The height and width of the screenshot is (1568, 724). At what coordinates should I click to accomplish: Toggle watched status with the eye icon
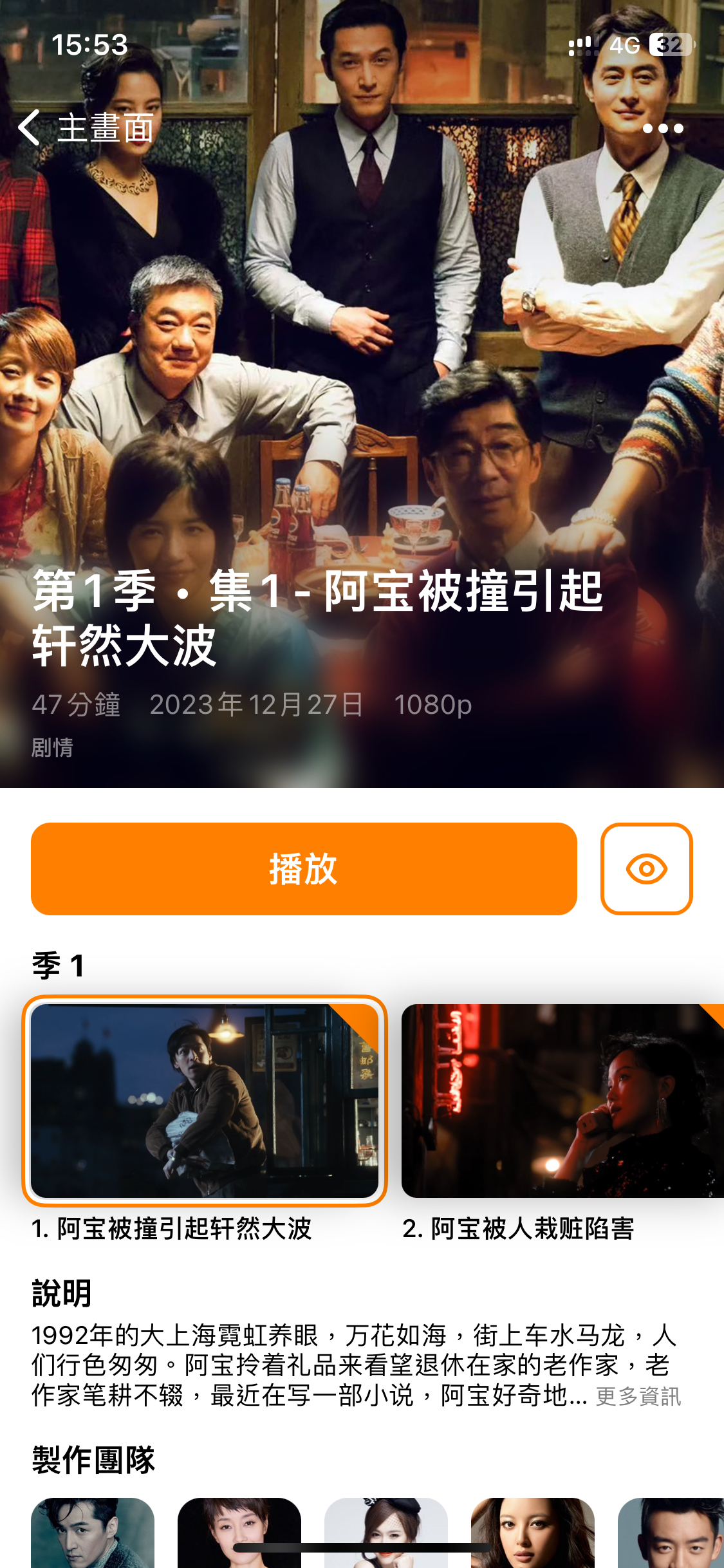(x=646, y=869)
